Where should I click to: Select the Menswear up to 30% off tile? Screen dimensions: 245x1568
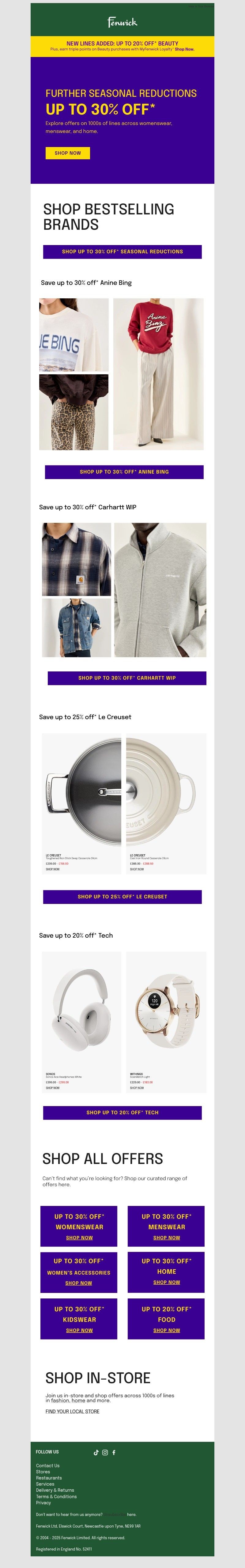pyautogui.click(x=166, y=1226)
